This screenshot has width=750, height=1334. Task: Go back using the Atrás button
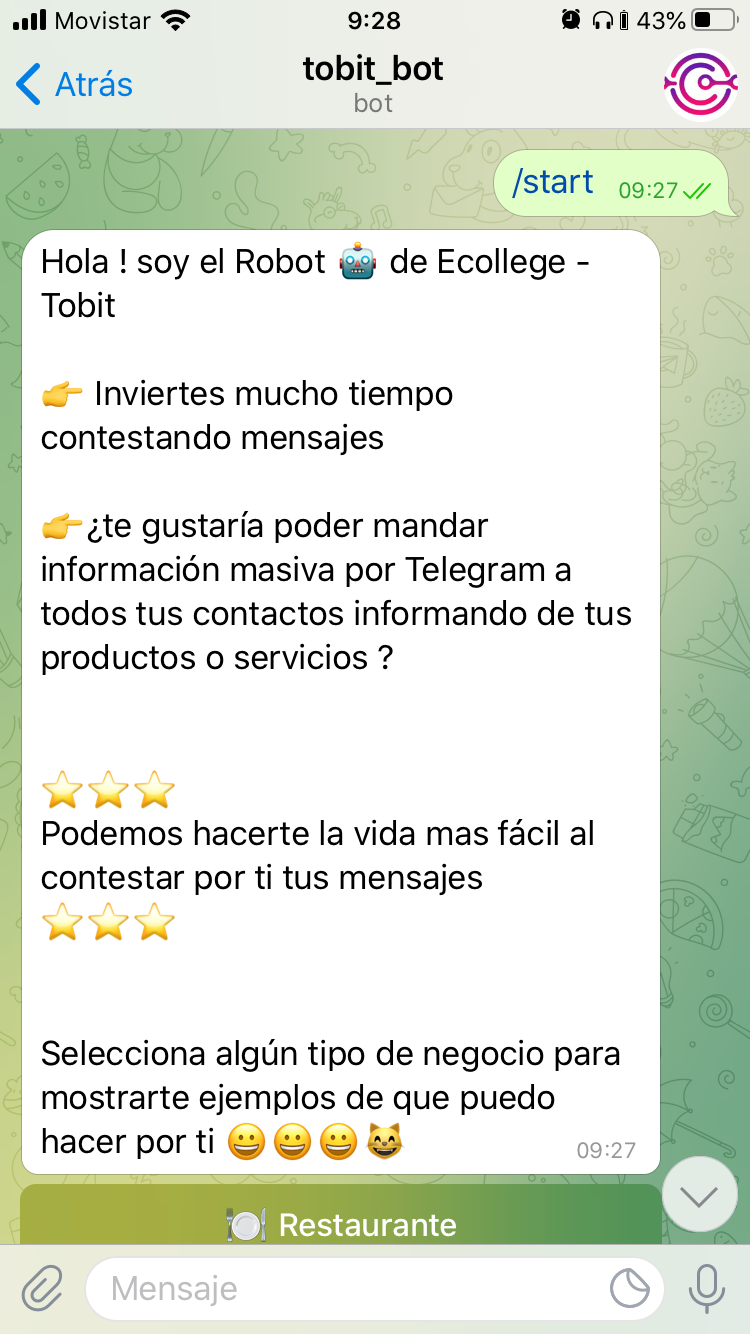click(x=75, y=85)
